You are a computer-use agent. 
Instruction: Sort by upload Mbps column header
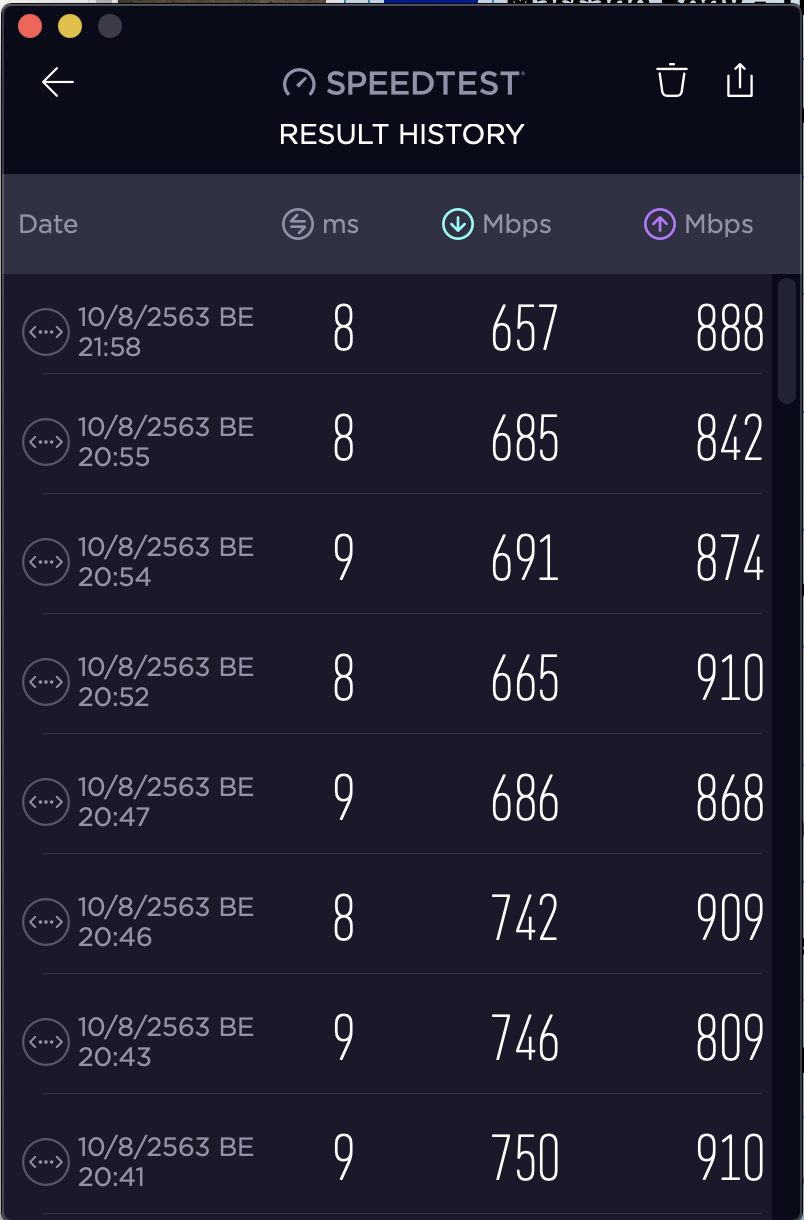(698, 224)
